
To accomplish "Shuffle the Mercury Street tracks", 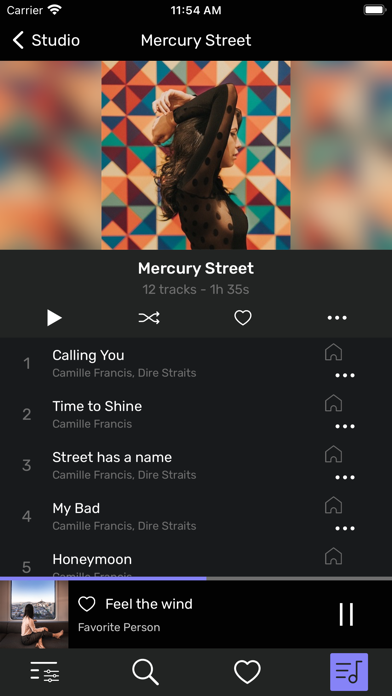I will [149, 318].
